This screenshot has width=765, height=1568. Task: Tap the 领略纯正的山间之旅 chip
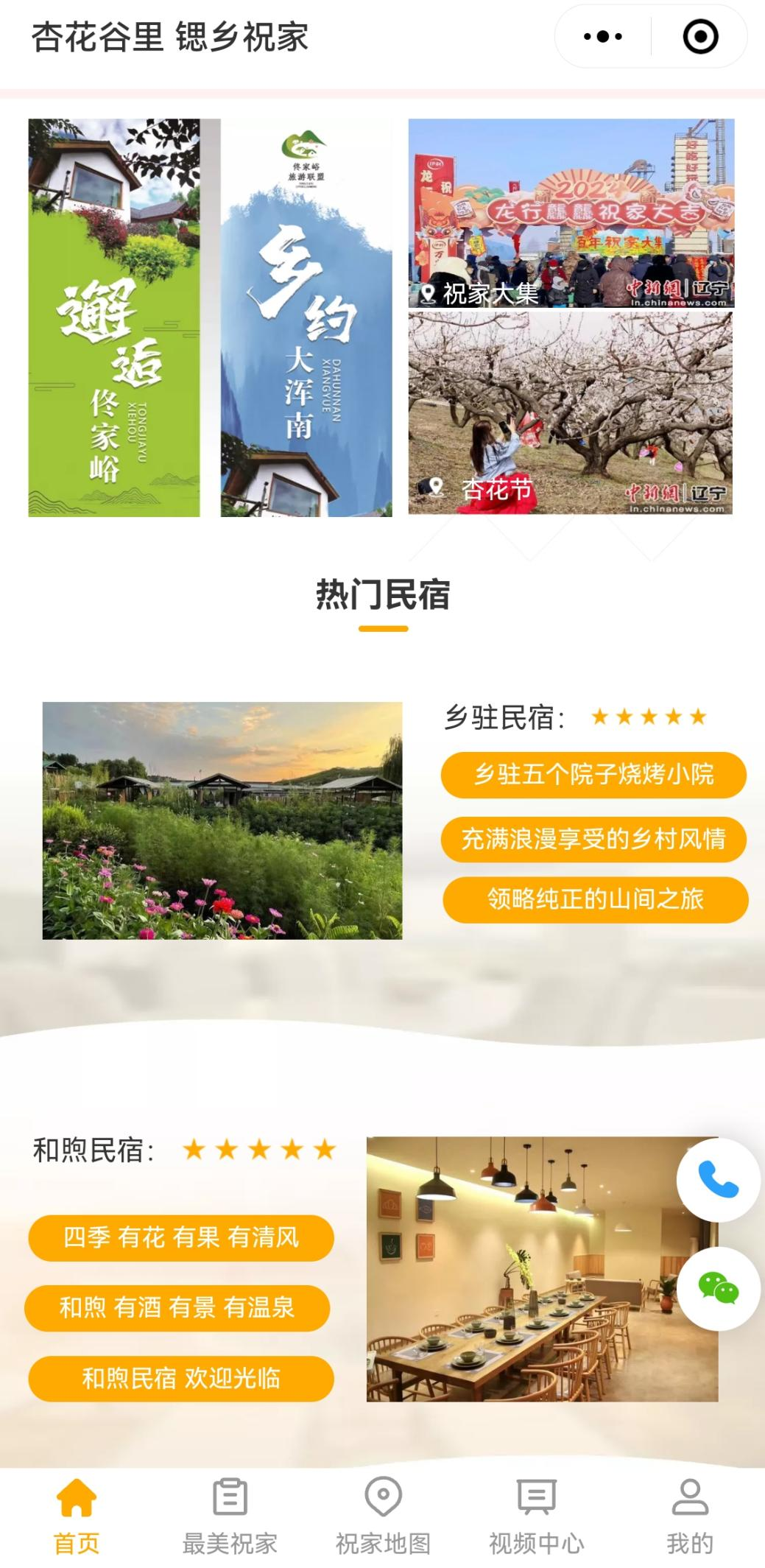coord(595,899)
